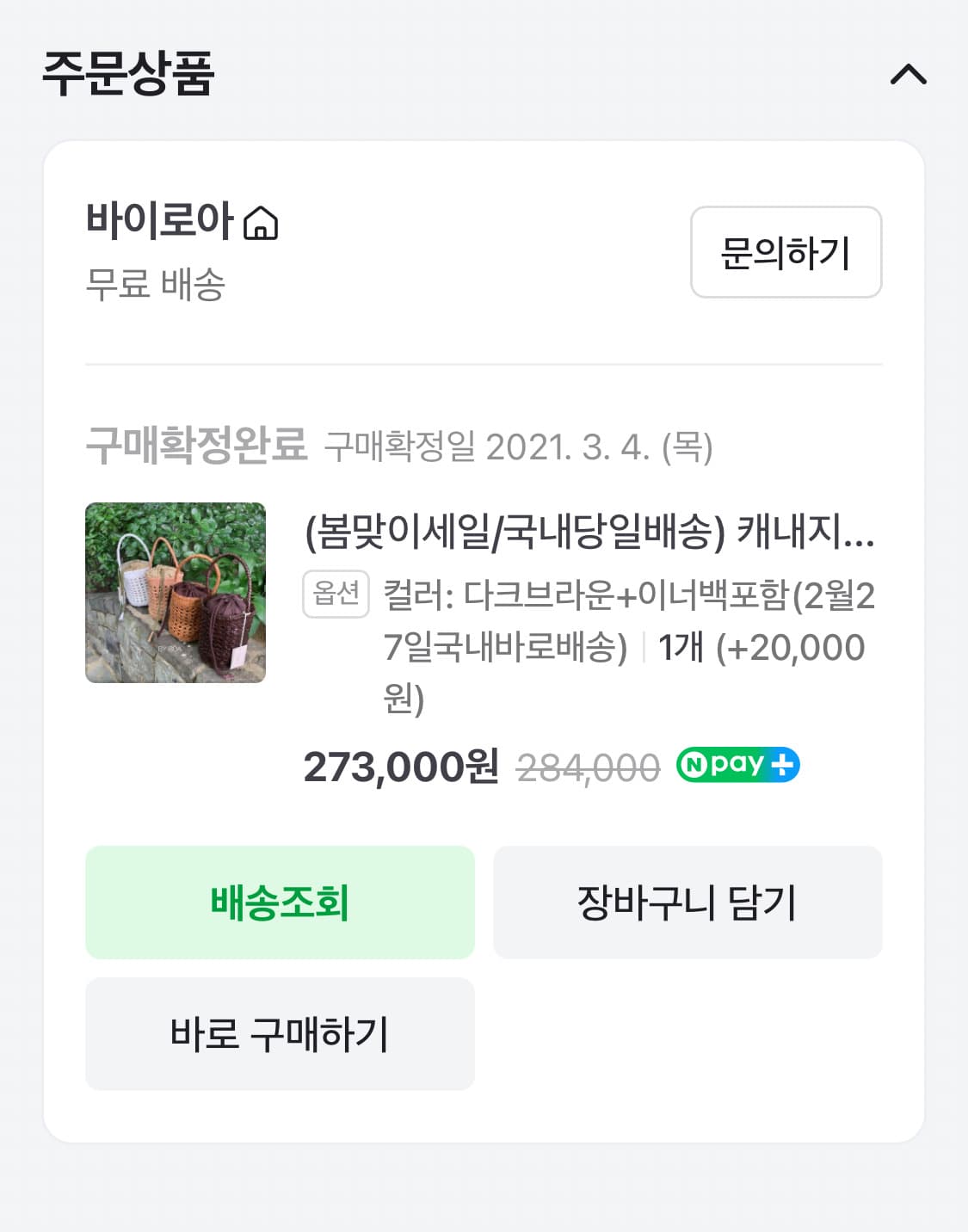Viewport: 968px width, 1232px height.
Task: Click the 문의하기 inquiry button
Action: tap(785, 251)
